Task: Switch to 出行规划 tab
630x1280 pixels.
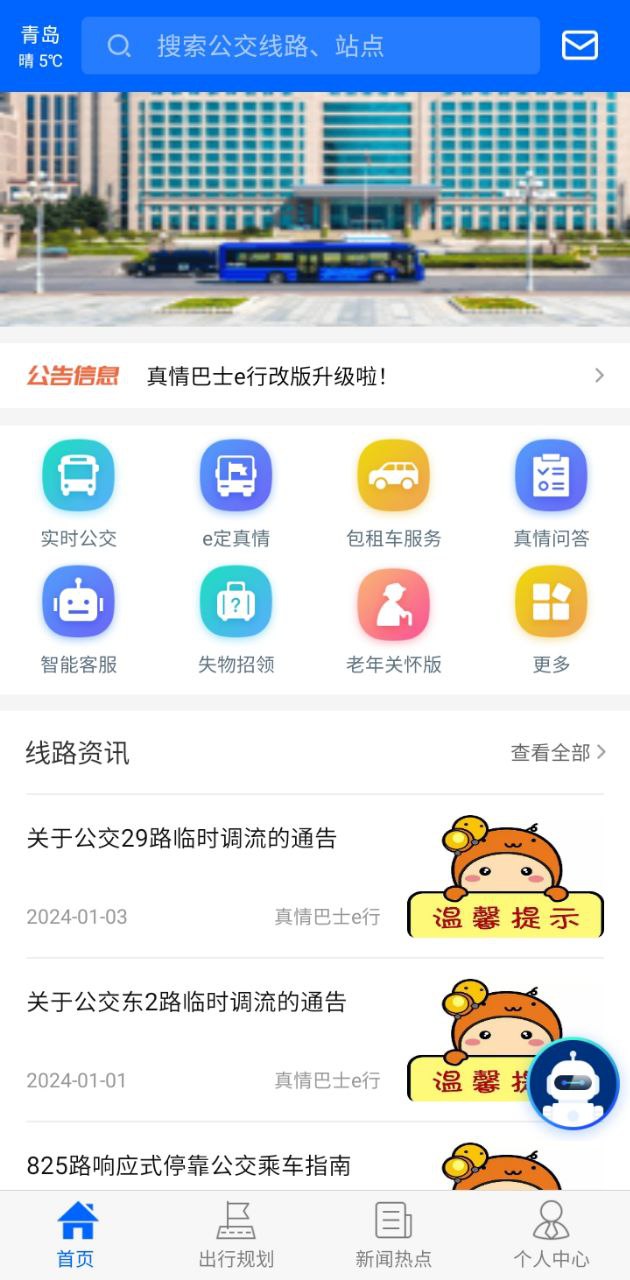Action: click(x=236, y=1236)
